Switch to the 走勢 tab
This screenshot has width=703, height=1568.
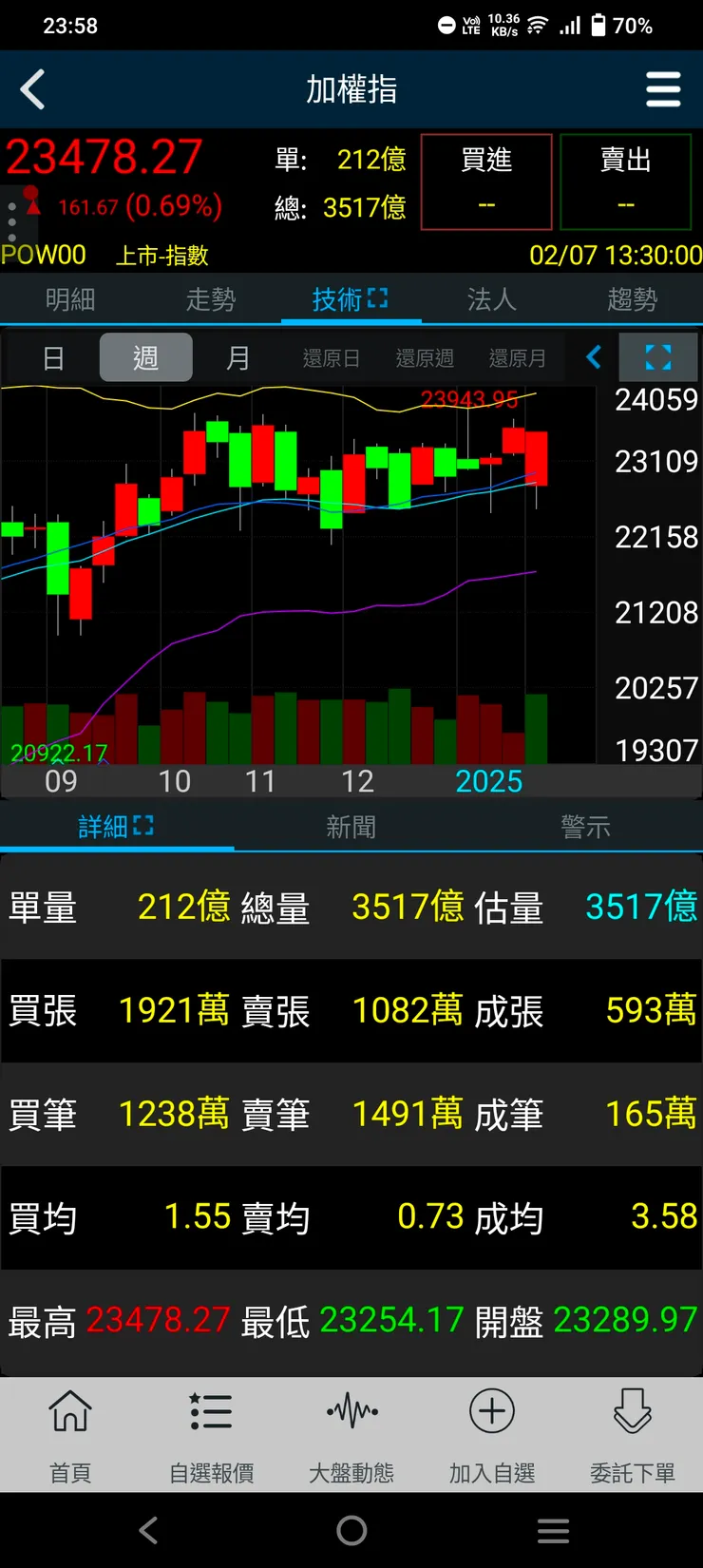(210, 300)
